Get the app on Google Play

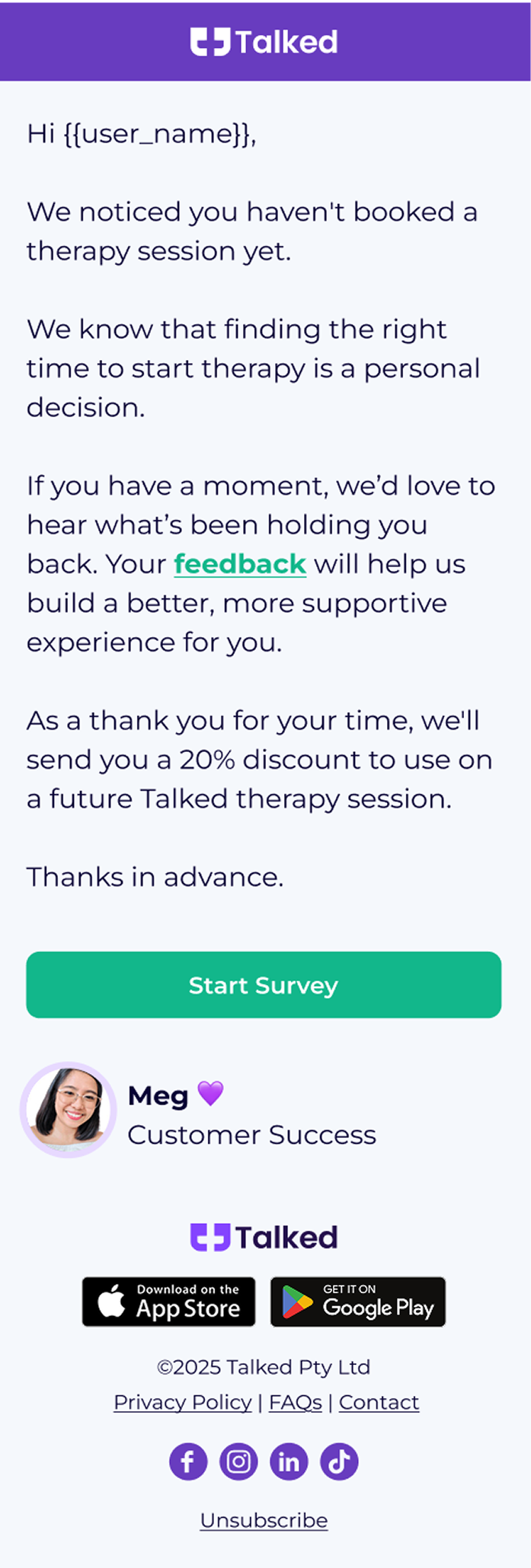358,1302
